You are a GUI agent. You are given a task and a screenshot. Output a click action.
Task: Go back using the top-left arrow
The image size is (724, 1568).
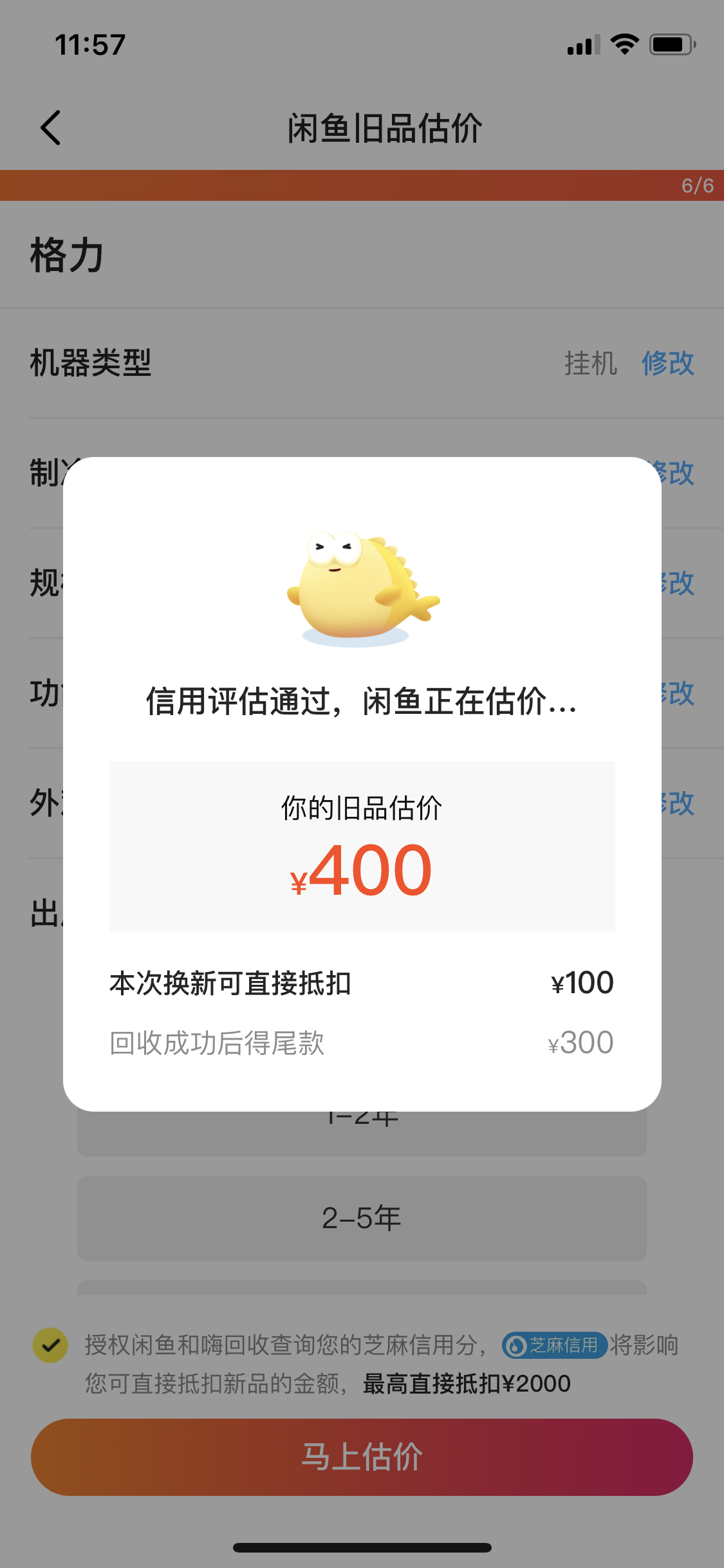[x=50, y=127]
